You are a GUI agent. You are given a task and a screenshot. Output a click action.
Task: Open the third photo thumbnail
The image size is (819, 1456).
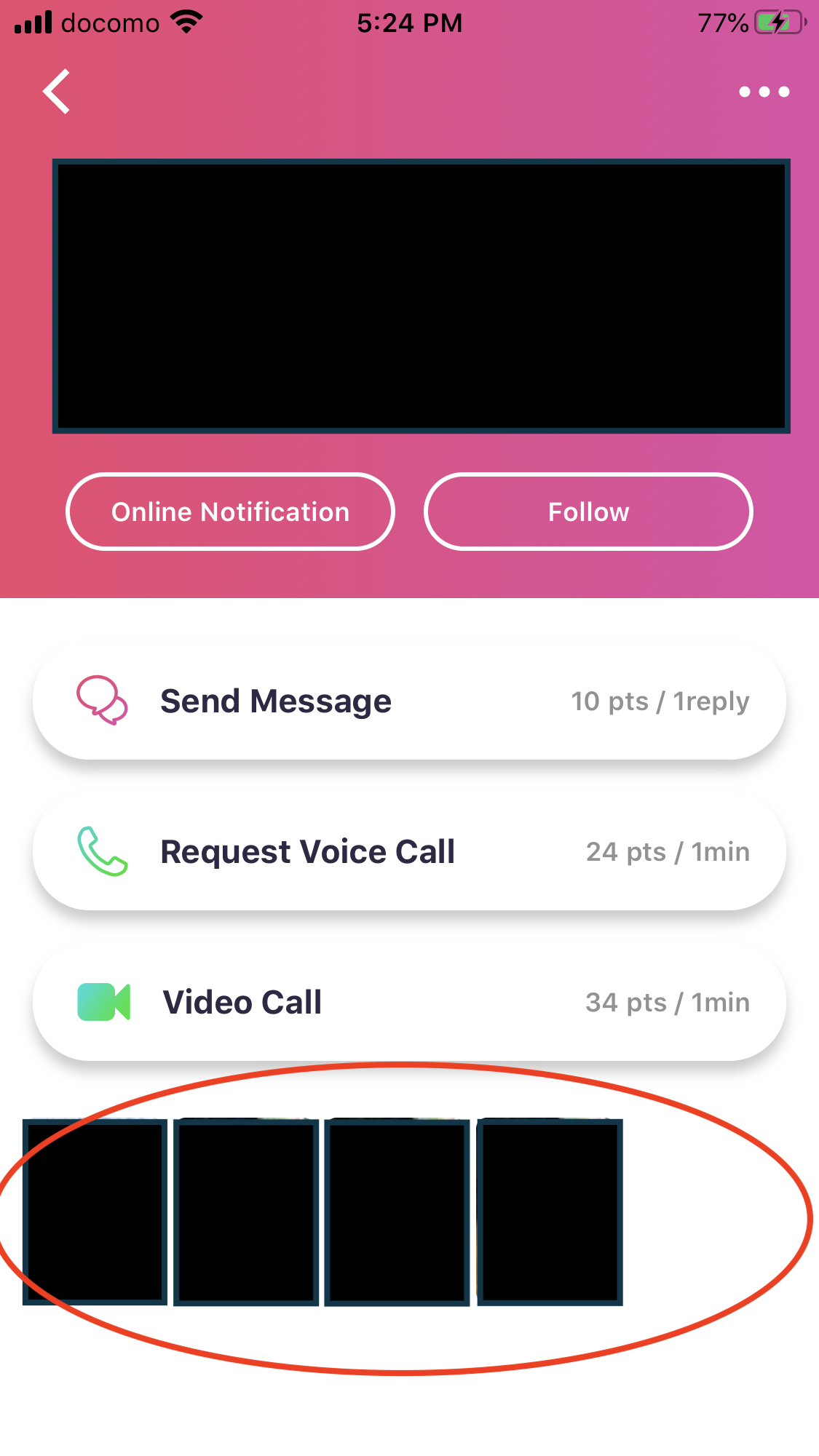pos(397,1212)
